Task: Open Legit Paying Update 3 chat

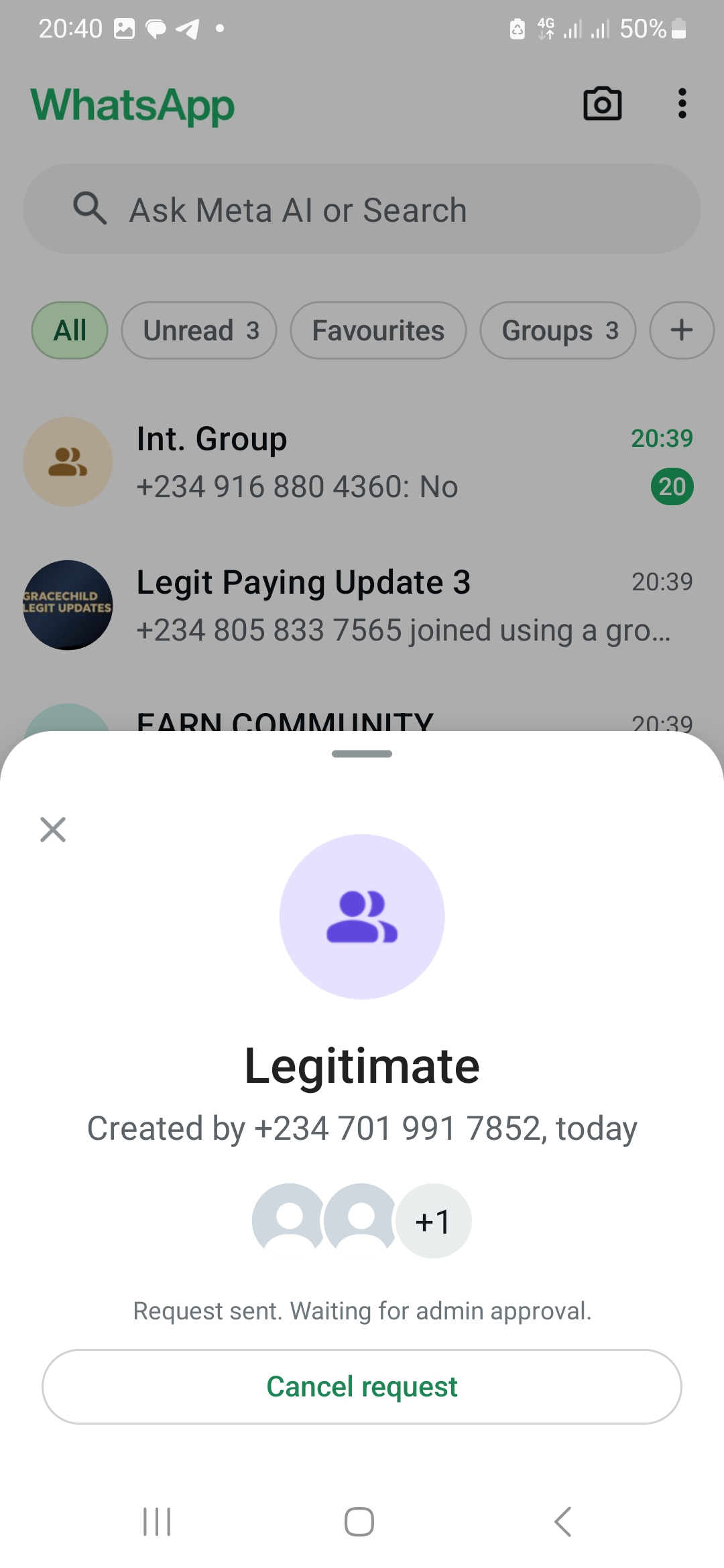Action: coord(362,605)
